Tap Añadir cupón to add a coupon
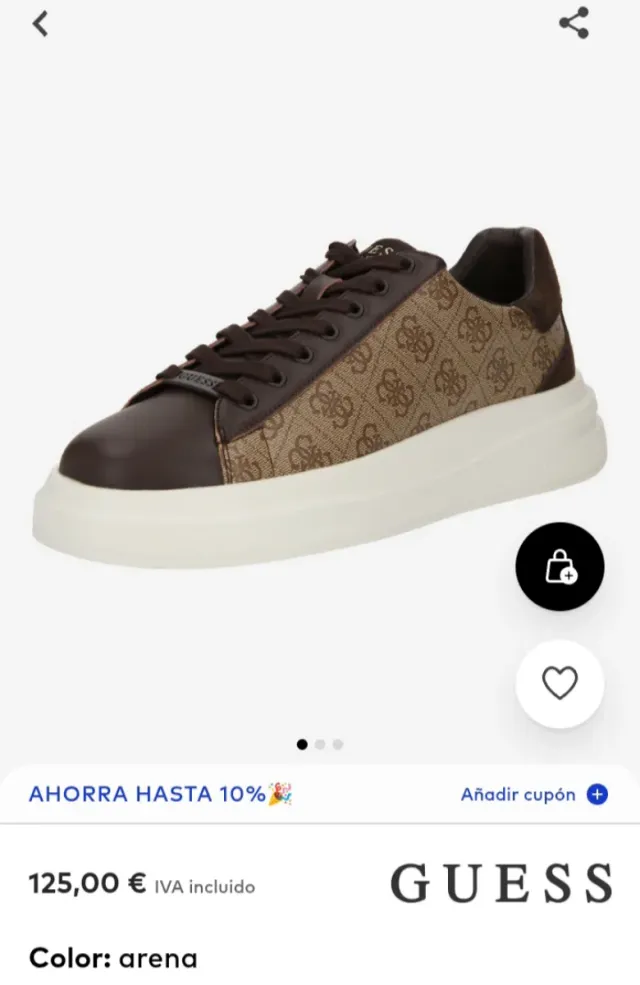 534,795
